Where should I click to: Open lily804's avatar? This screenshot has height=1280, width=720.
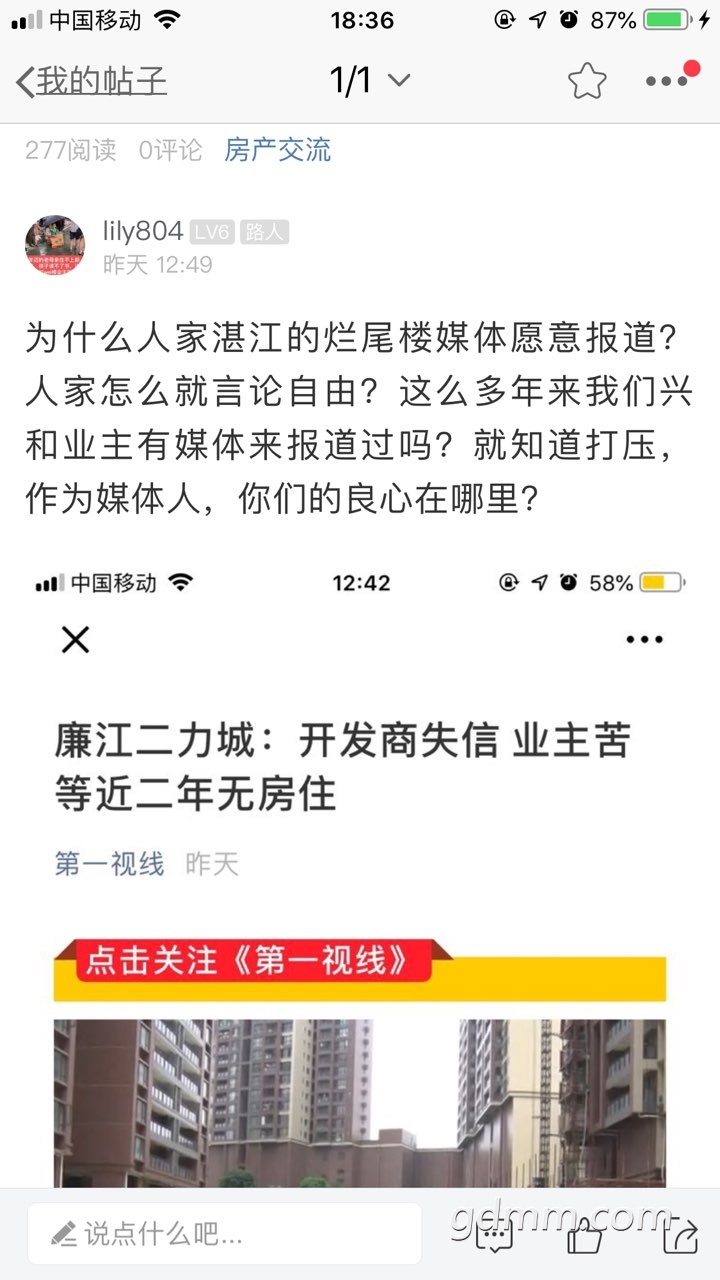point(55,245)
